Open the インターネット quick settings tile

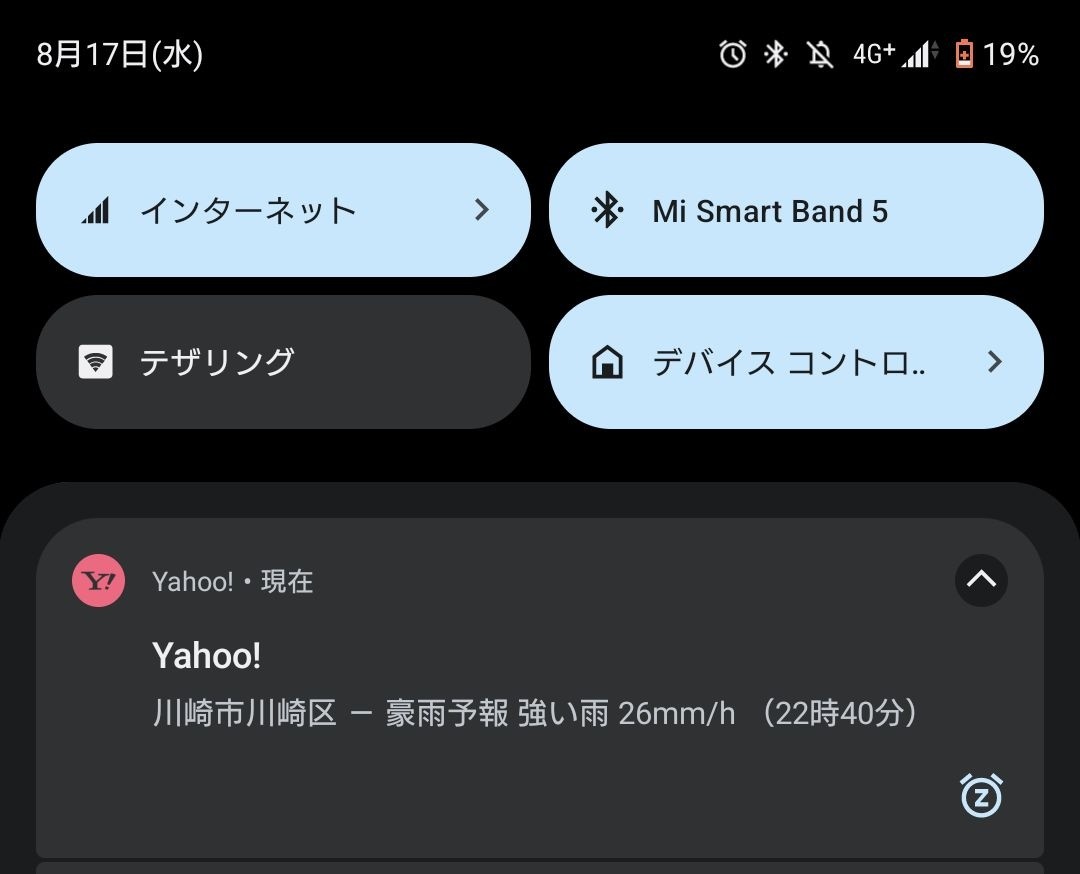click(283, 210)
